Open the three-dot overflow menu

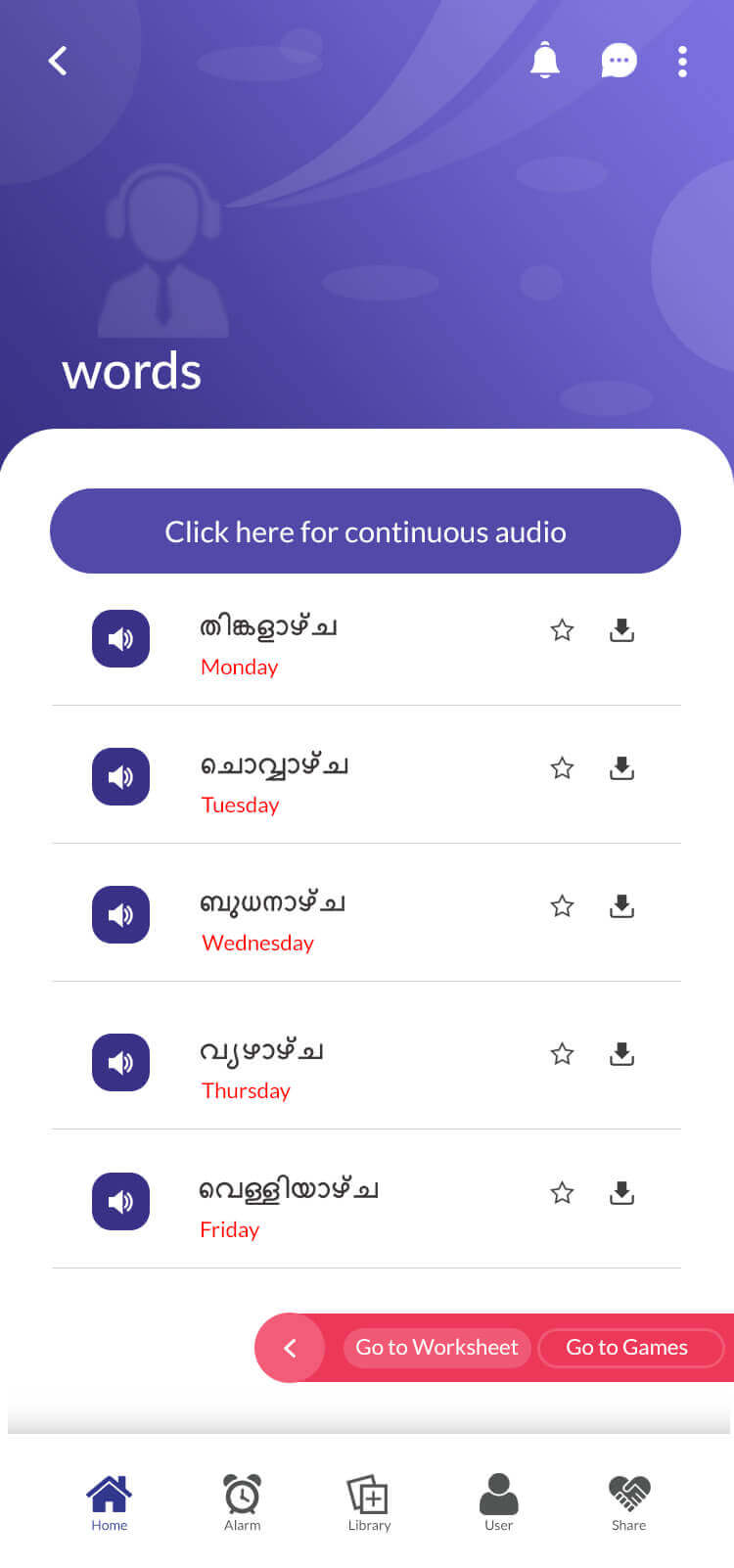pos(682,61)
